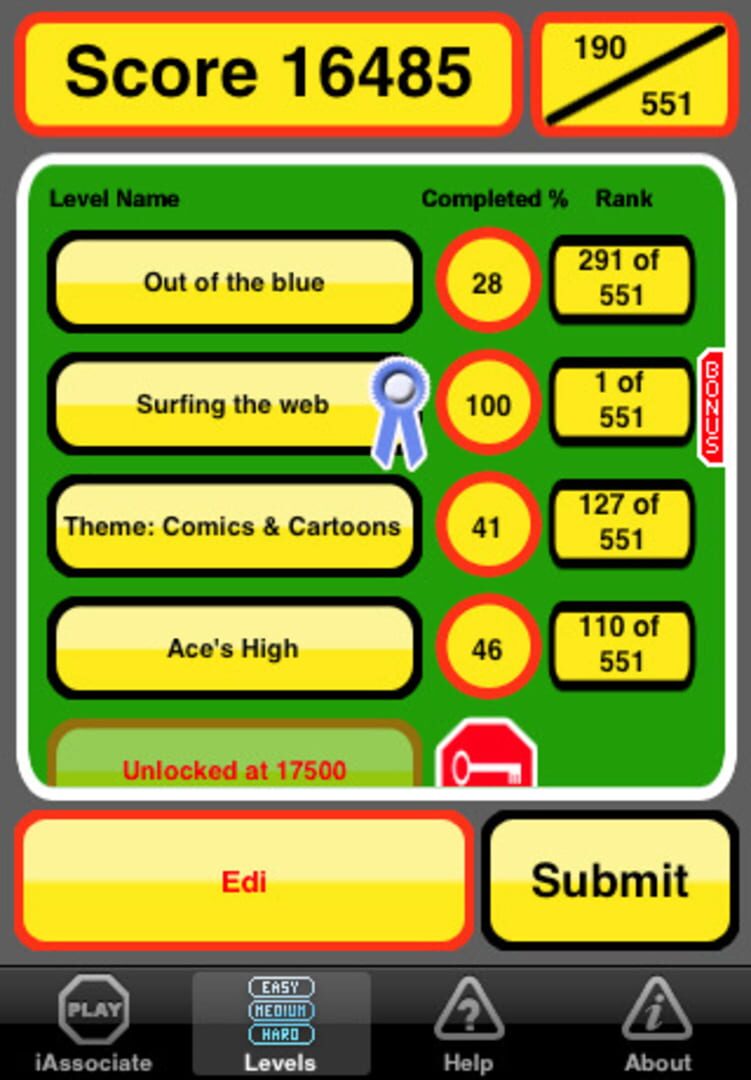Open Theme: Comics & Cartoons level
Image resolution: width=751 pixels, height=1080 pixels.
pyautogui.click(x=234, y=527)
